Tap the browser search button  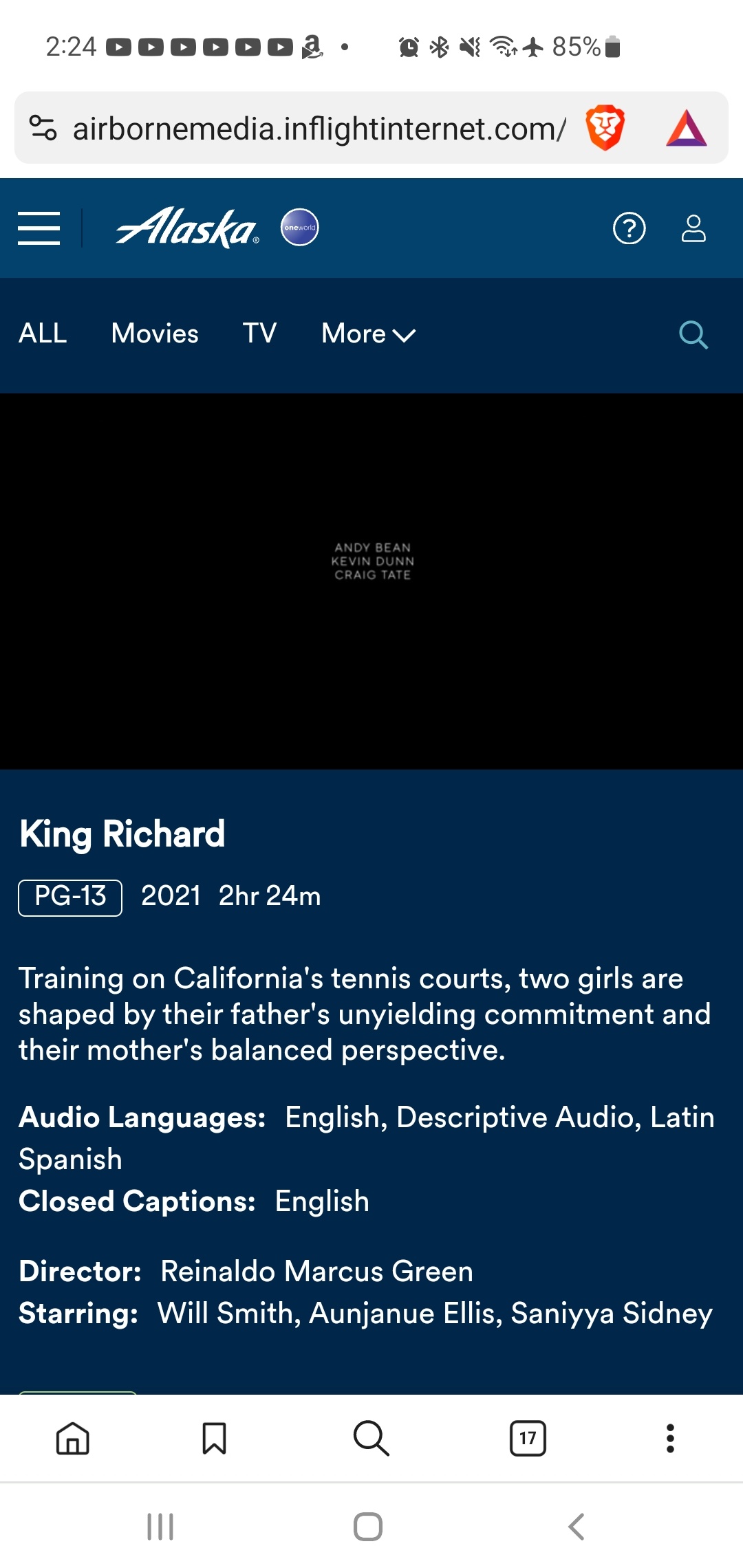(371, 1438)
